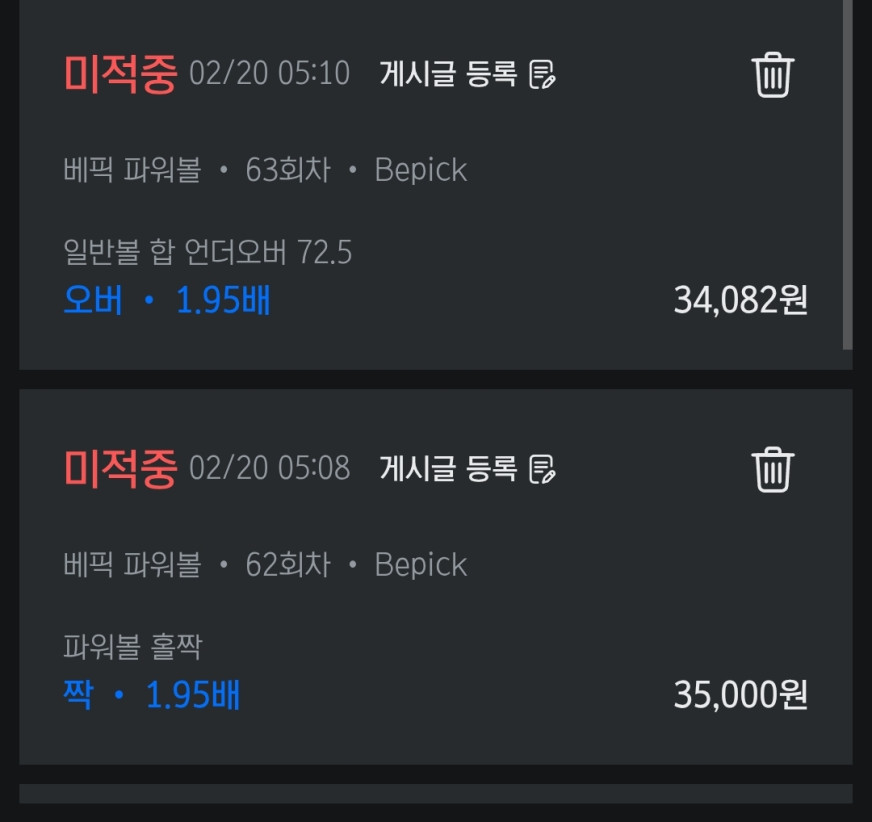Delete the 63회차 bet record
Image resolution: width=872 pixels, height=822 pixels.
(772, 75)
